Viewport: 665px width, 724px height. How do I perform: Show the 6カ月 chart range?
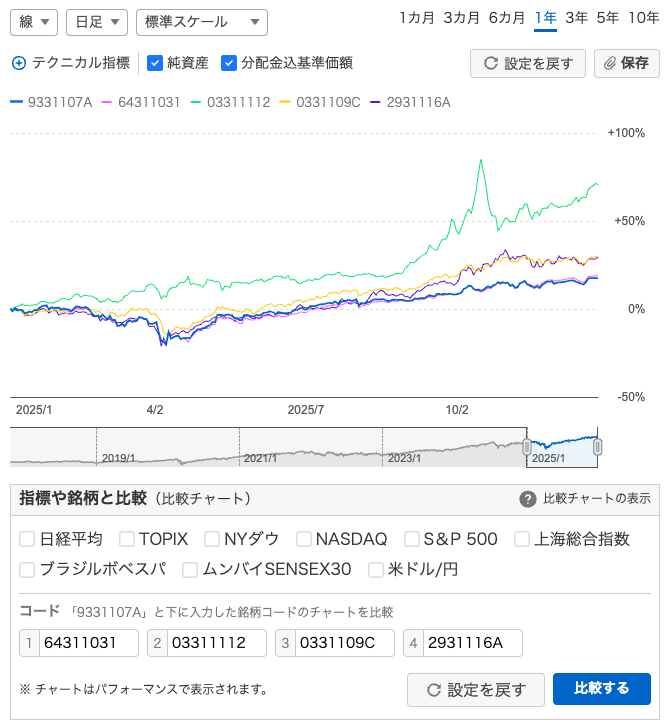pos(507,17)
